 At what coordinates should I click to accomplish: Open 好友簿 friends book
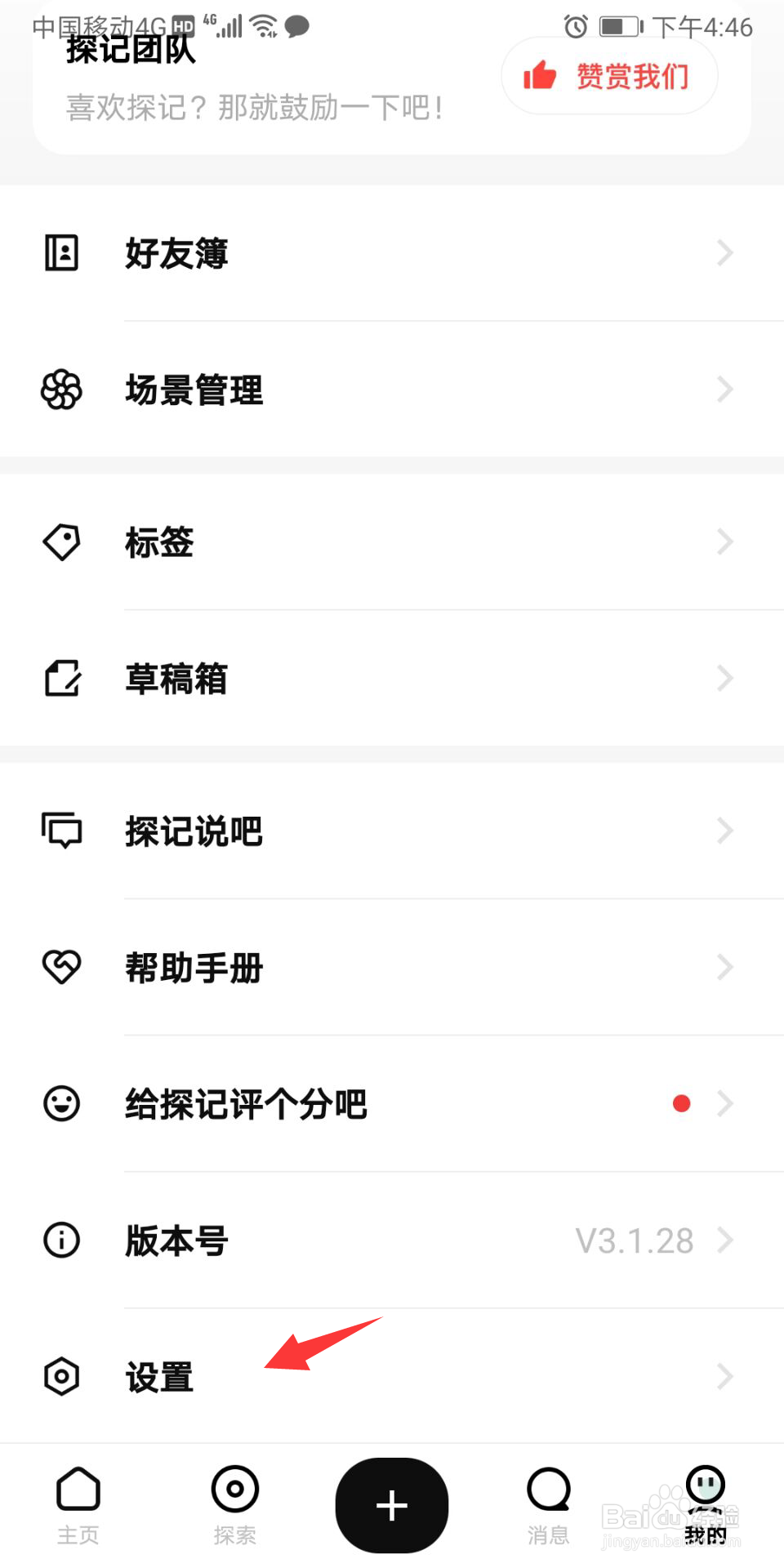click(x=392, y=253)
